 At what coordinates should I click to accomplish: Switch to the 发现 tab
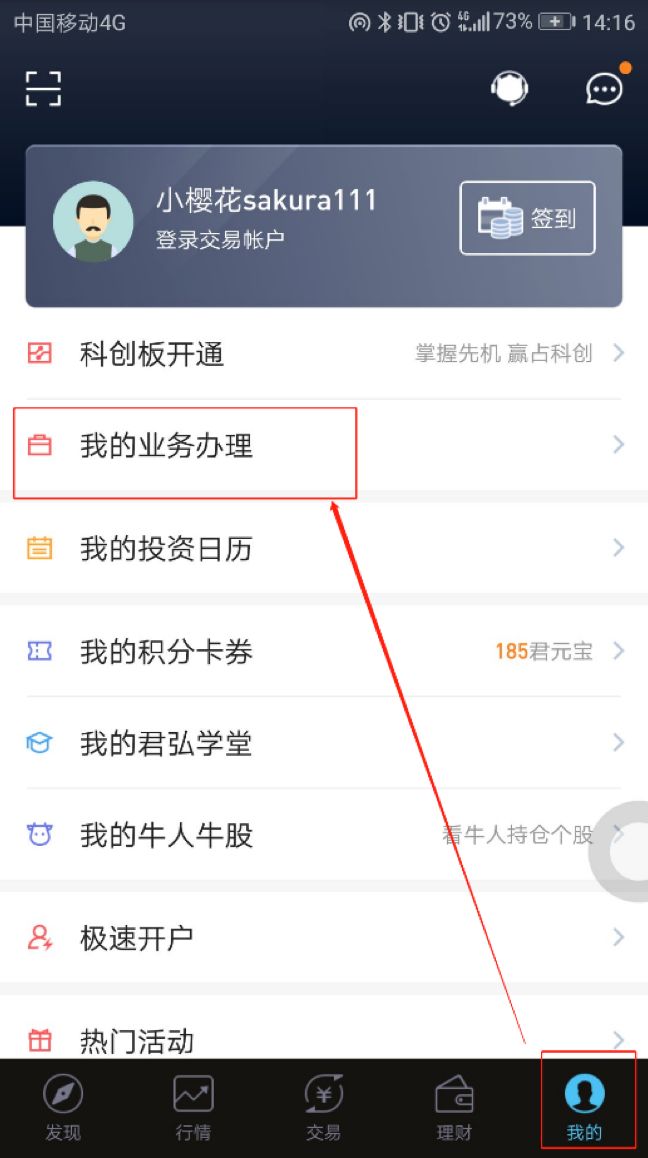pyautogui.click(x=63, y=1106)
